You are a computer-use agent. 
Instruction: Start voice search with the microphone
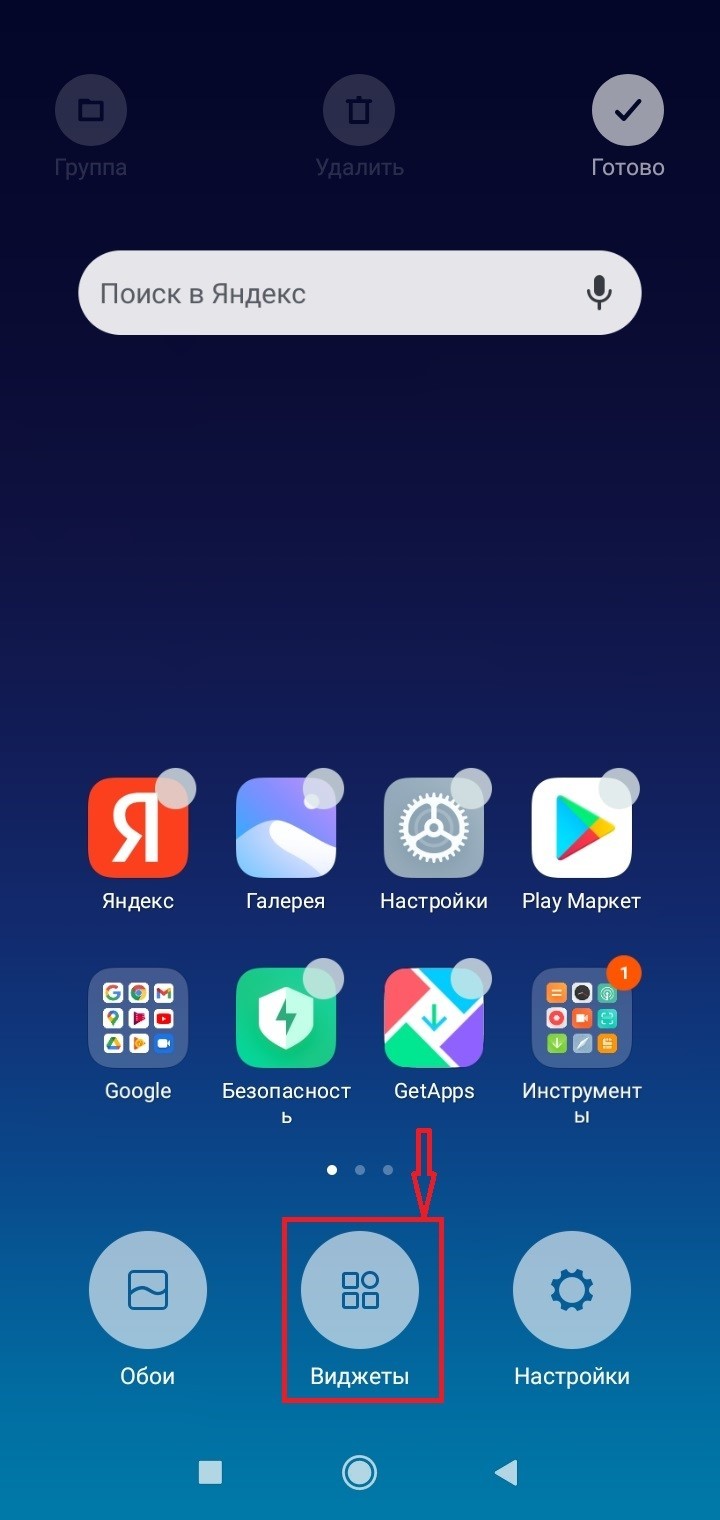[x=599, y=292]
